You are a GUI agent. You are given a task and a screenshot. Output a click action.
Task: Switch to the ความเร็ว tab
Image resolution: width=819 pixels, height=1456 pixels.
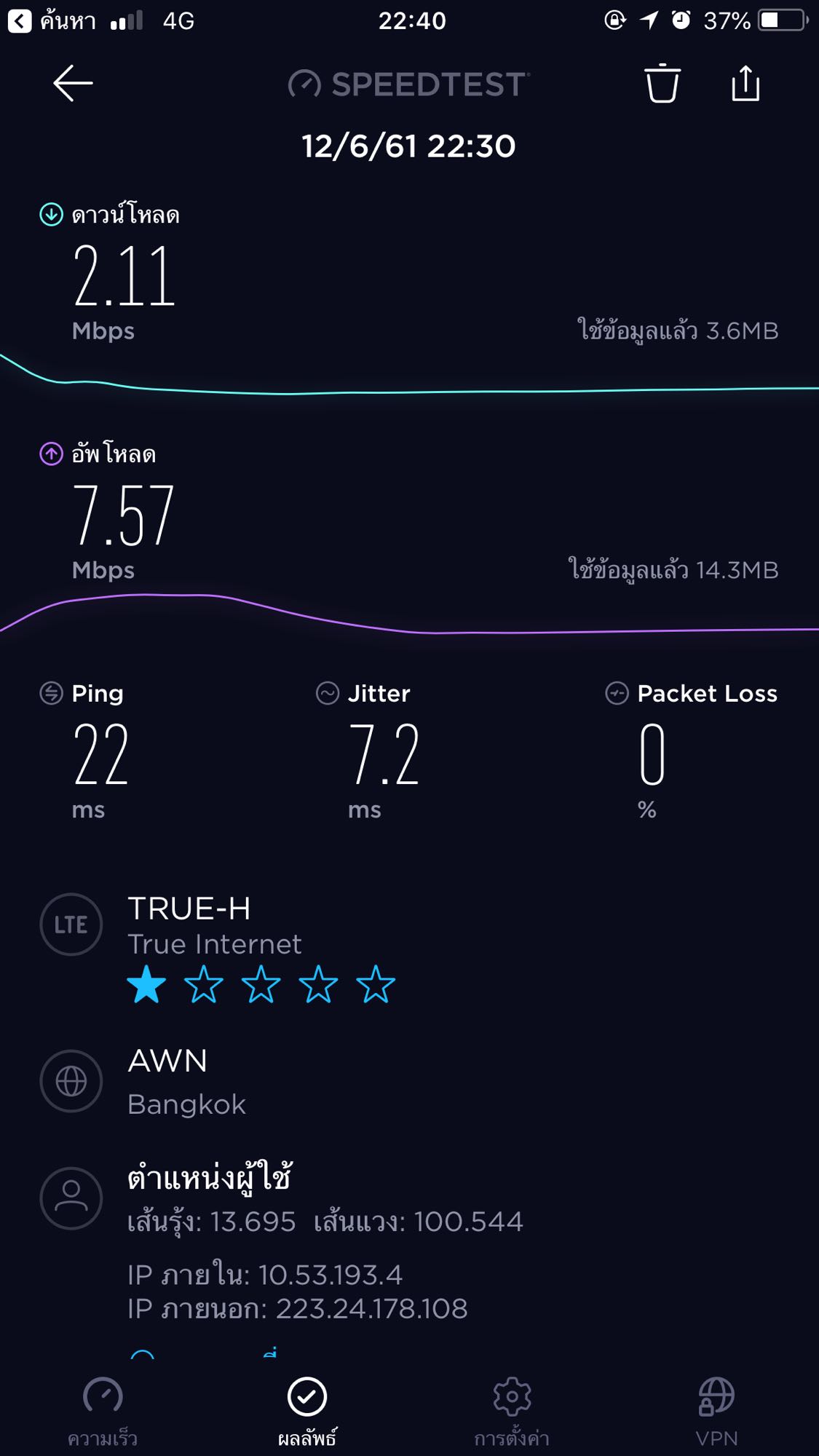tap(103, 1410)
